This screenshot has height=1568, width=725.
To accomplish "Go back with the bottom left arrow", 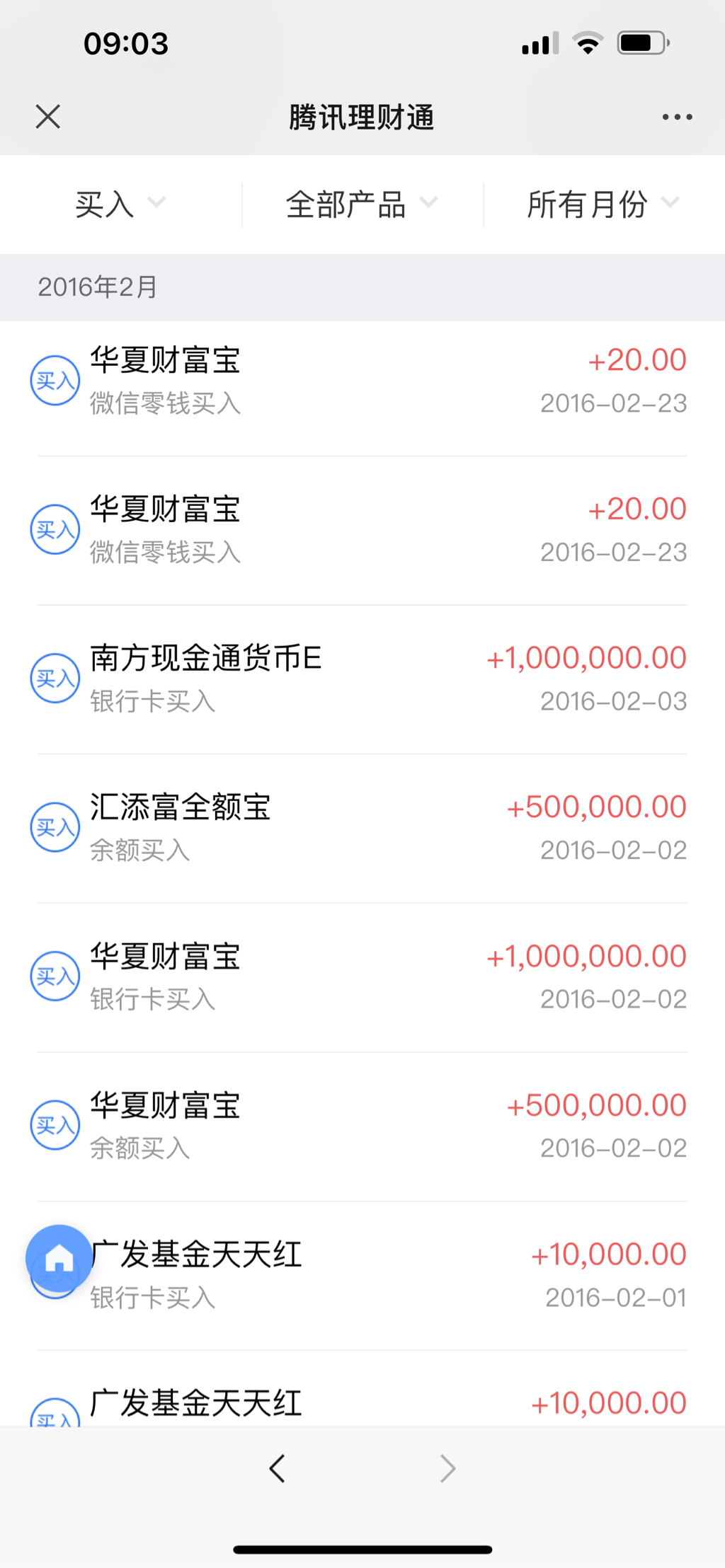I will (278, 1468).
